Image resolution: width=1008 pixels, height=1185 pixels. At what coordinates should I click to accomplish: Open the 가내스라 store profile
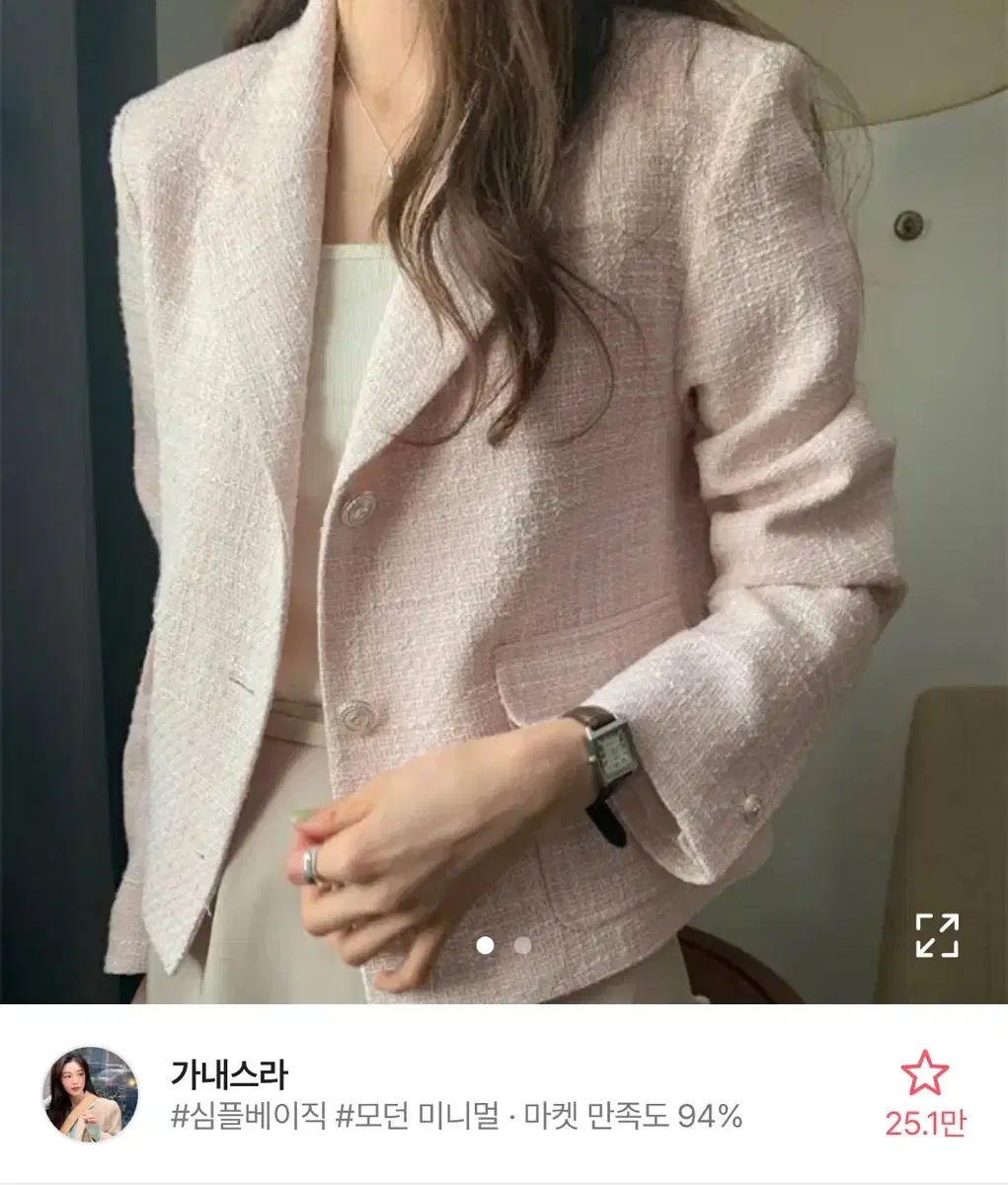229,1073
